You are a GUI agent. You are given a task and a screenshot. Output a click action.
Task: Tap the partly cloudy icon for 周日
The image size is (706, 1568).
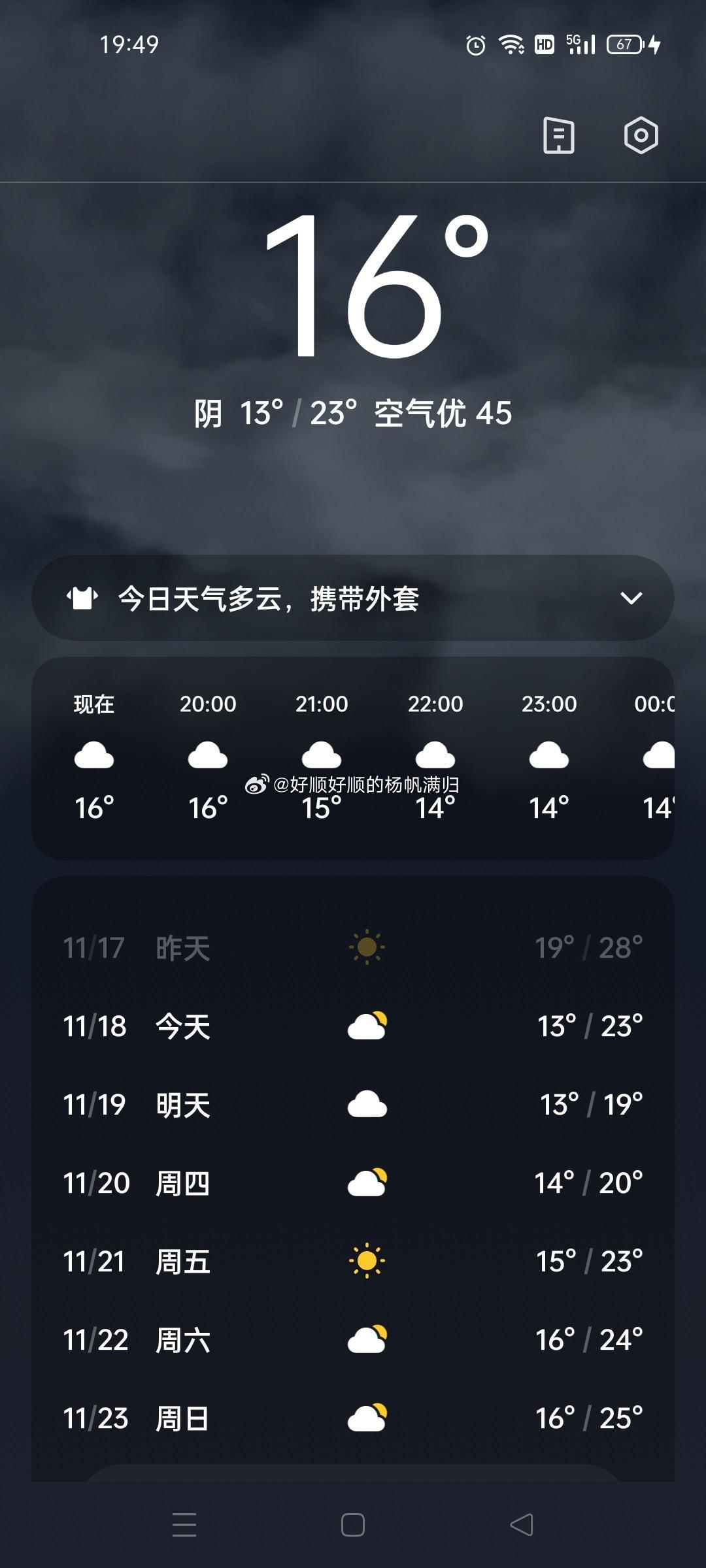(367, 1419)
